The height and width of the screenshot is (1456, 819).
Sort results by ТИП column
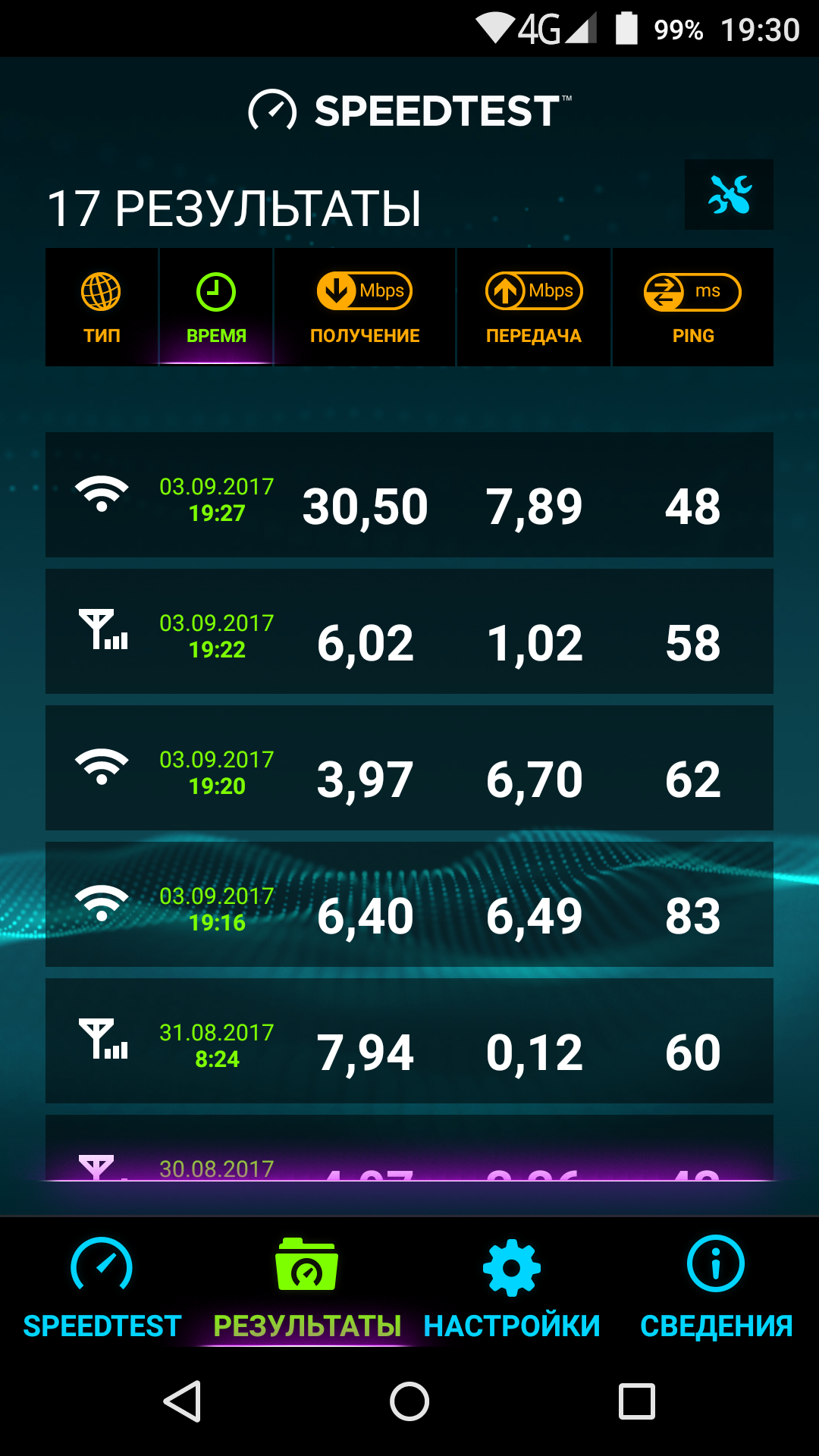coord(102,308)
